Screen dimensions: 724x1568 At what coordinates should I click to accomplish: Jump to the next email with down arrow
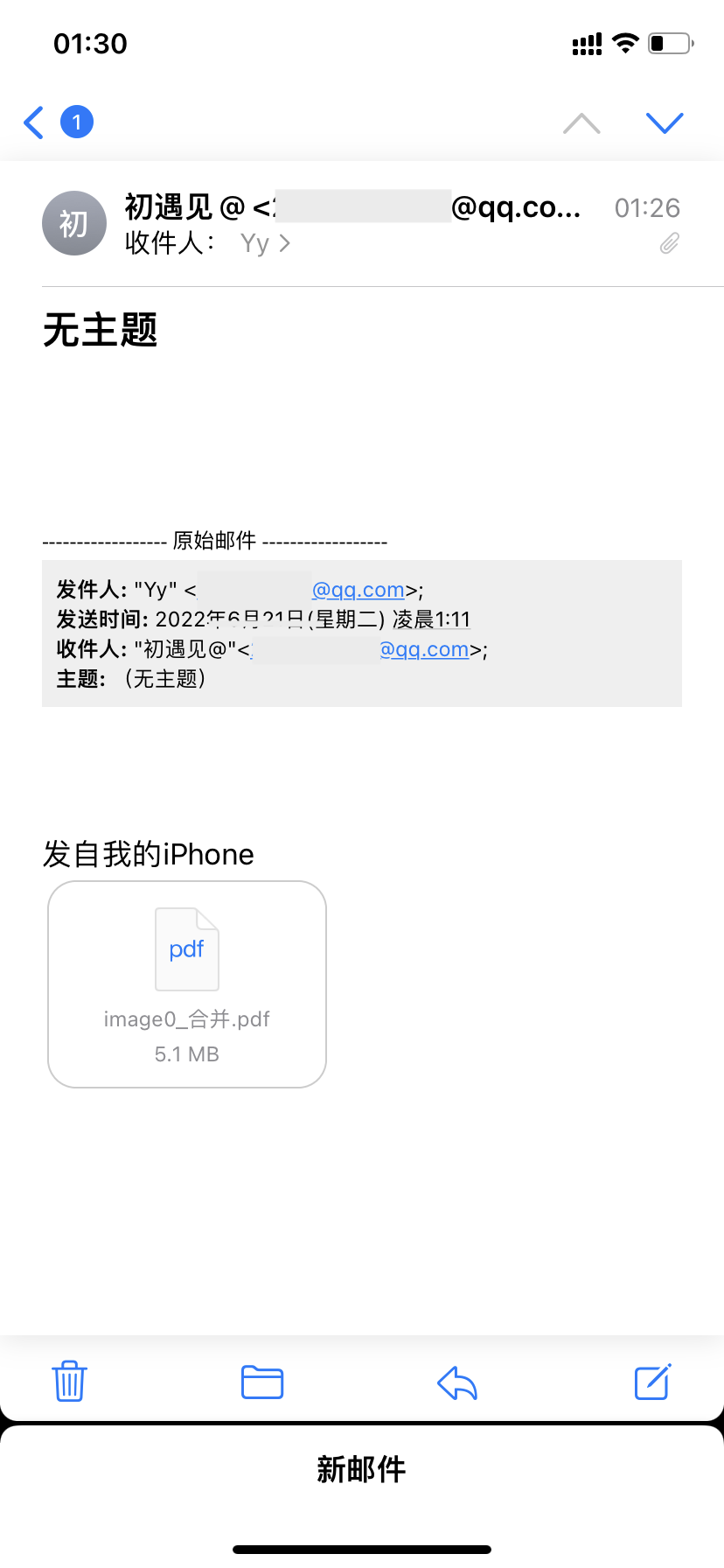click(665, 123)
